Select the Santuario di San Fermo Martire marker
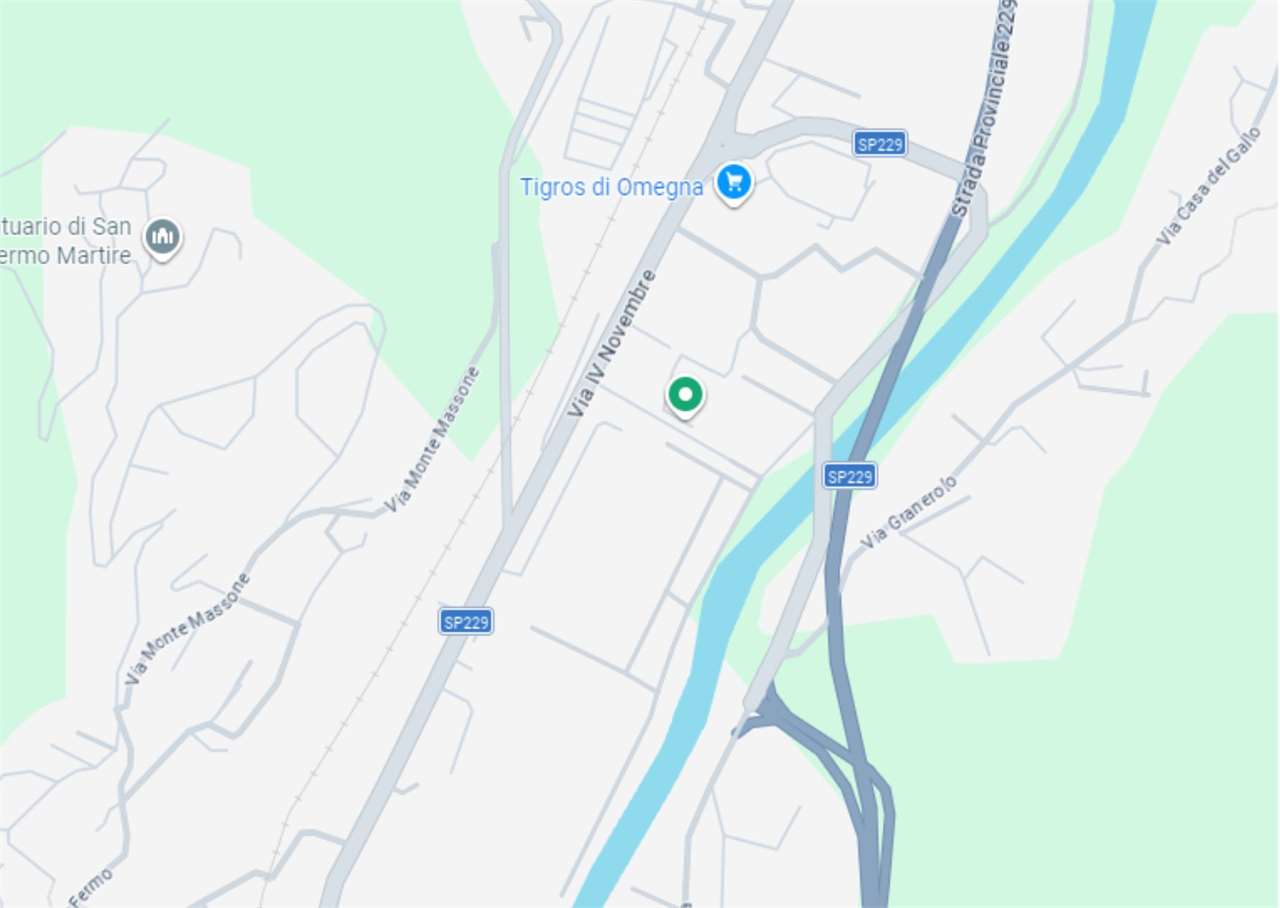 [x=162, y=237]
